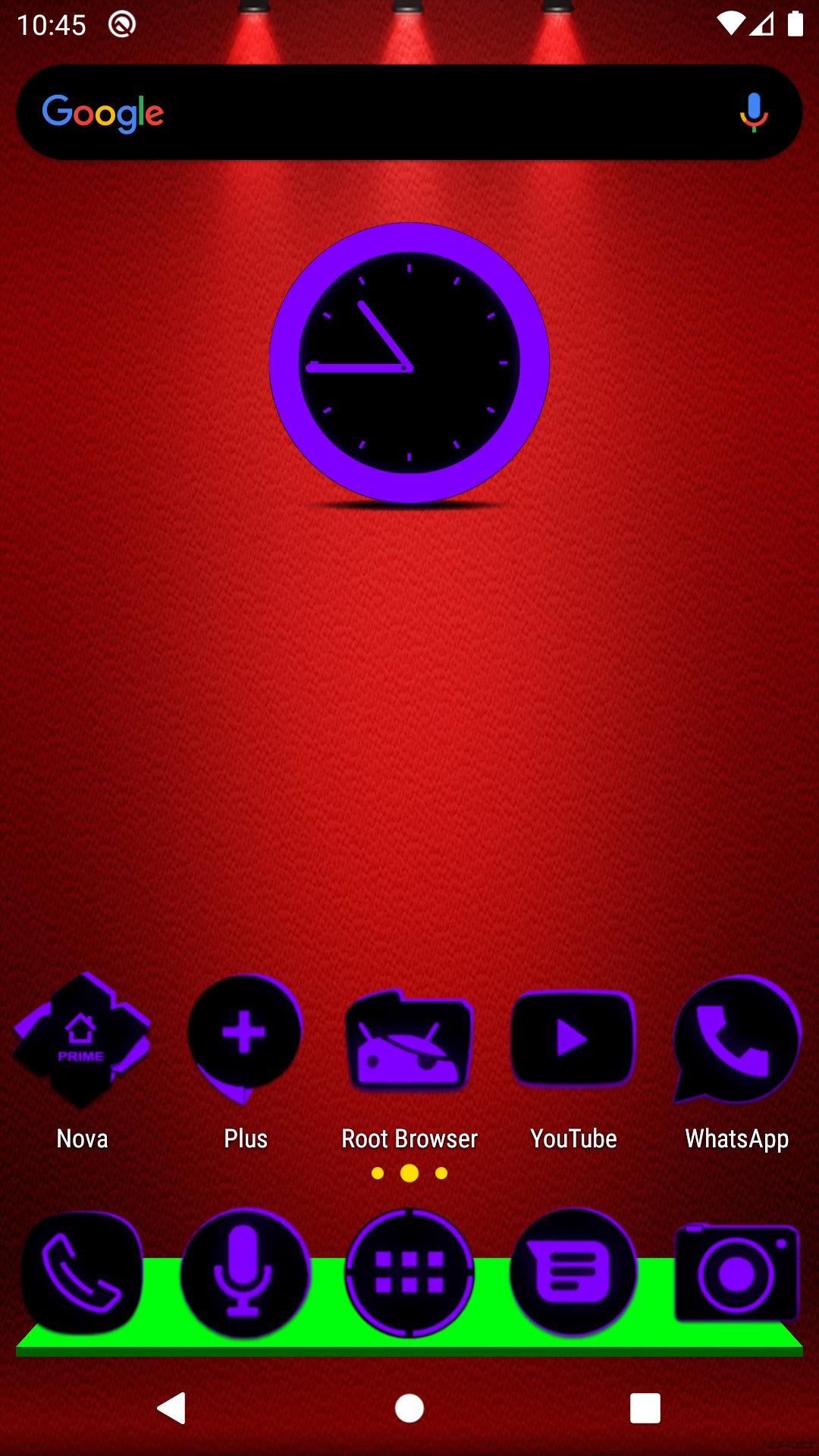
Task: Open WhatsApp
Action: [737, 1039]
